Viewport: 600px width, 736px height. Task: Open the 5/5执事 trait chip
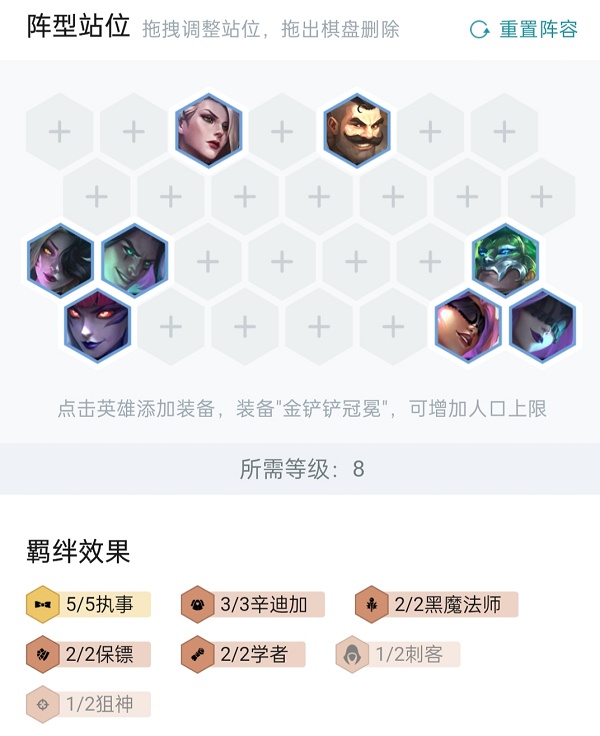coord(88,605)
